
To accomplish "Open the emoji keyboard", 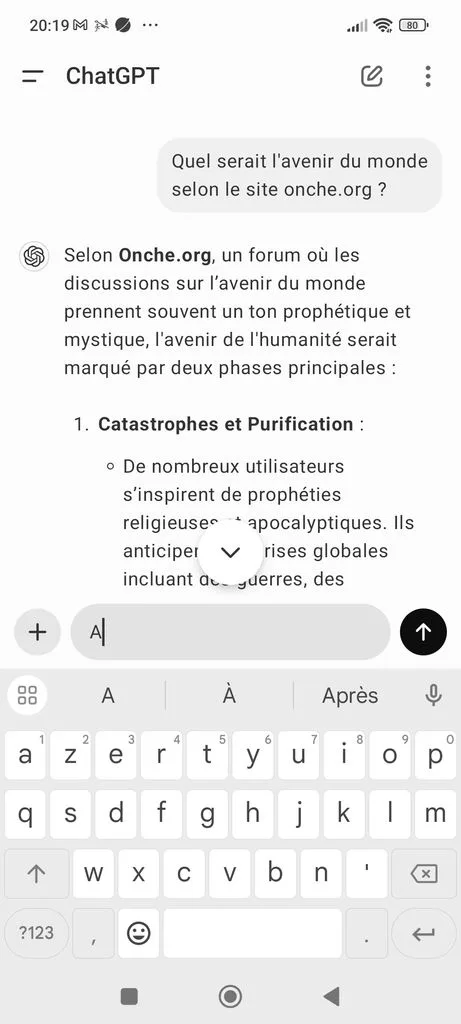I will (x=138, y=933).
